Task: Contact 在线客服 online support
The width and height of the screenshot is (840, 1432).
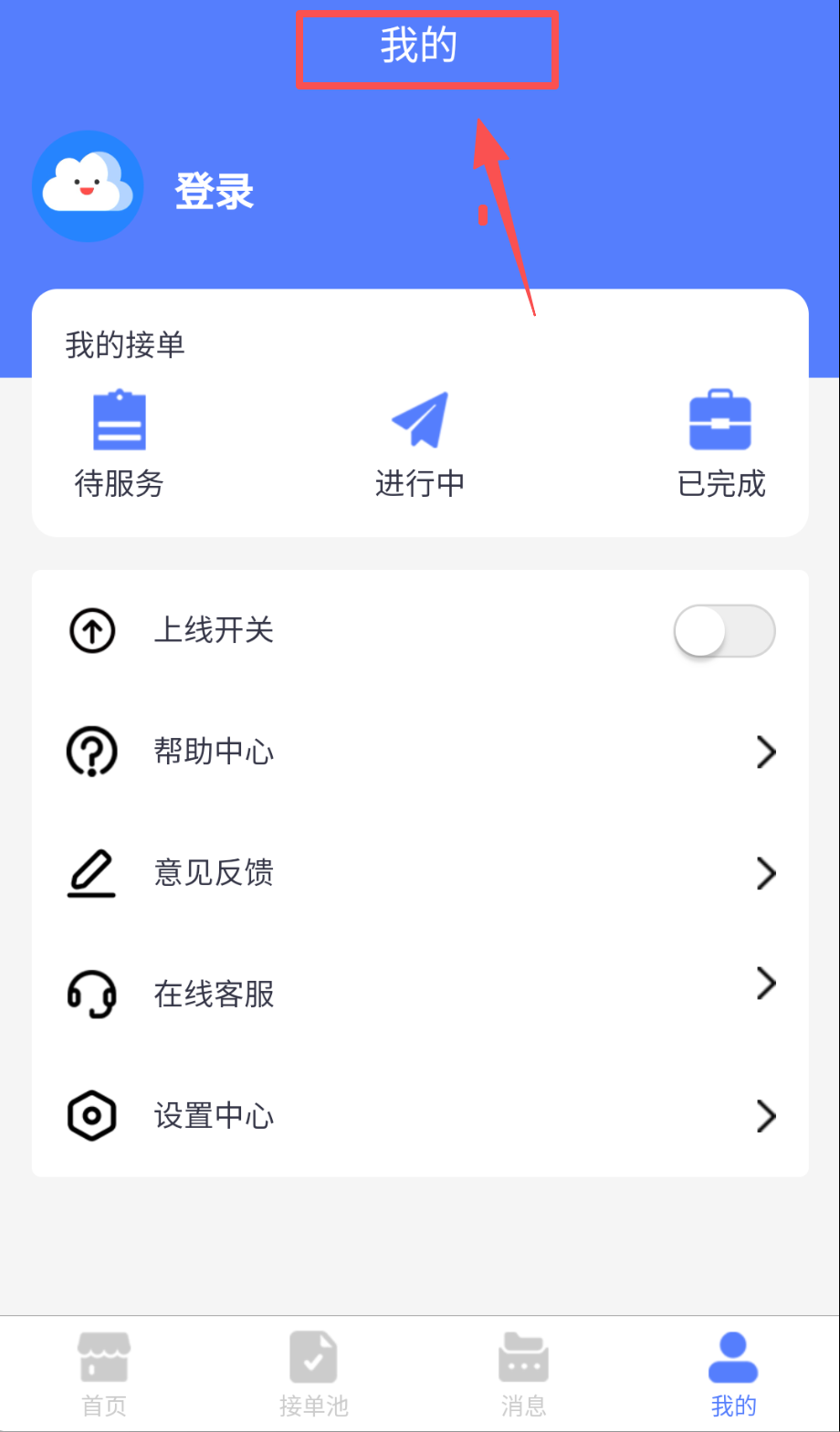Action: tap(420, 994)
